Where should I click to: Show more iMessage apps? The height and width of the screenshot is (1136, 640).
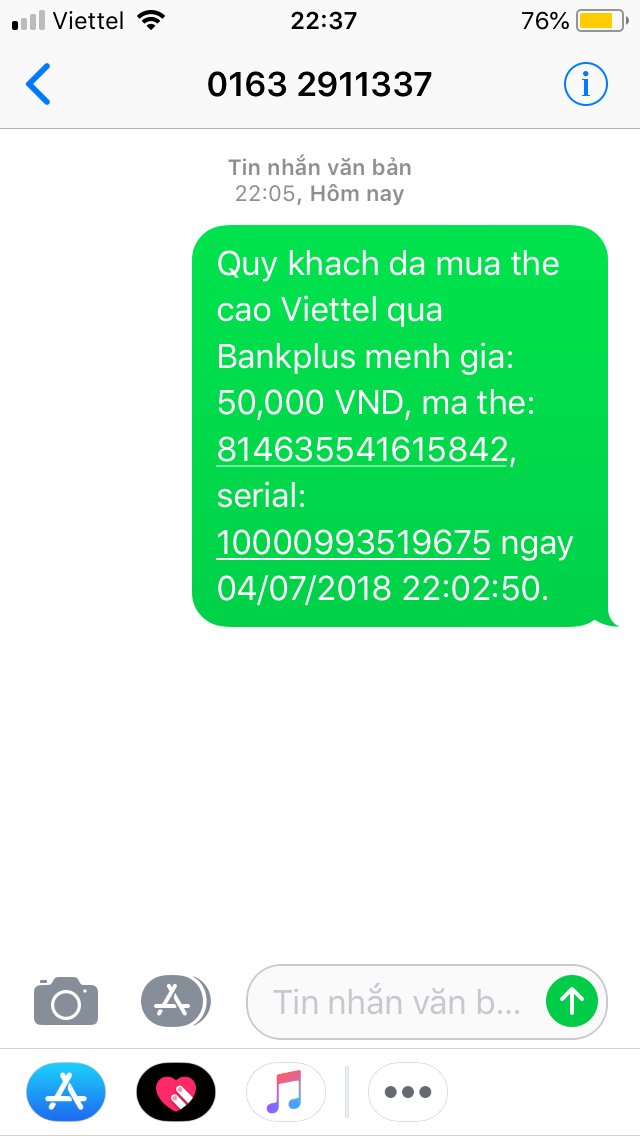408,1092
